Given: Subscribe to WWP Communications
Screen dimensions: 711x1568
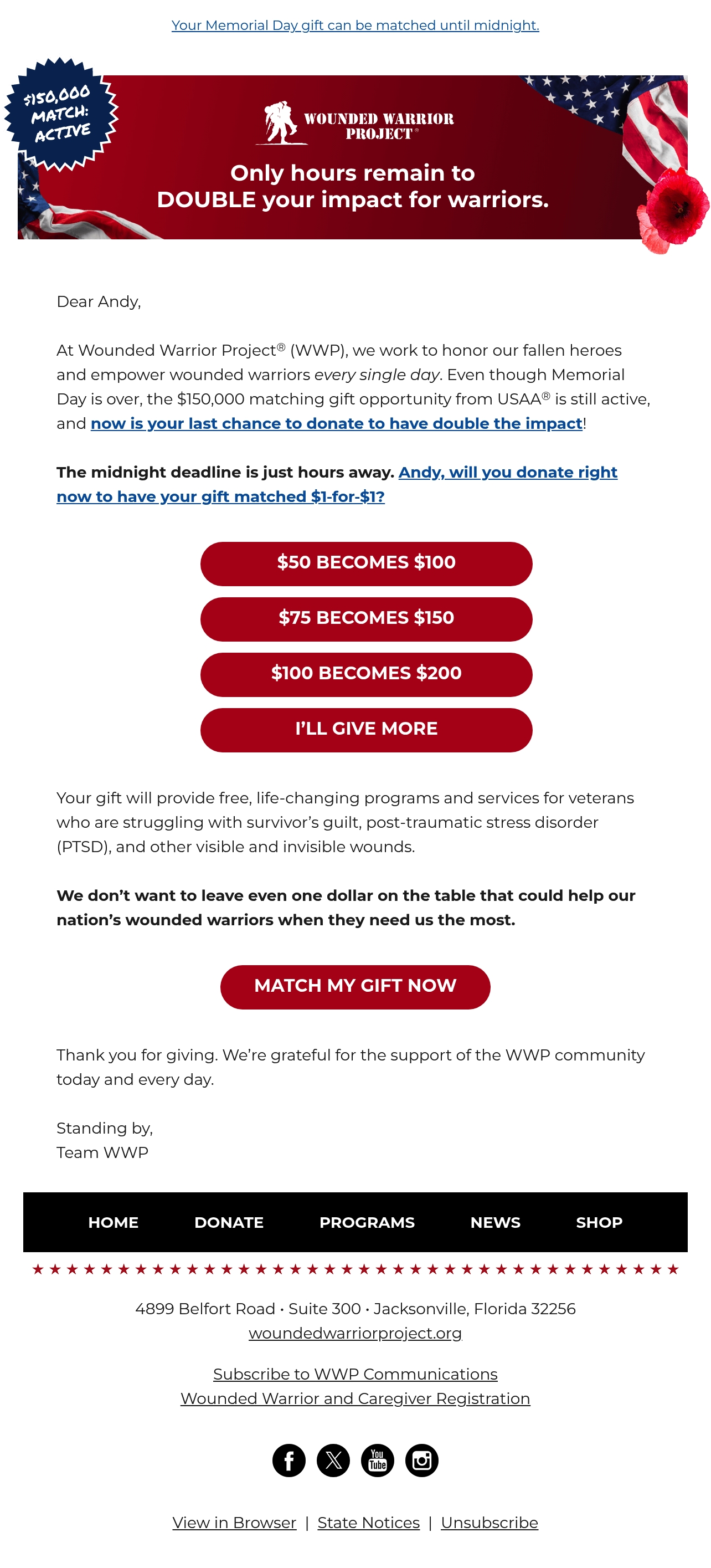Looking at the screenshot, I should (355, 1374).
